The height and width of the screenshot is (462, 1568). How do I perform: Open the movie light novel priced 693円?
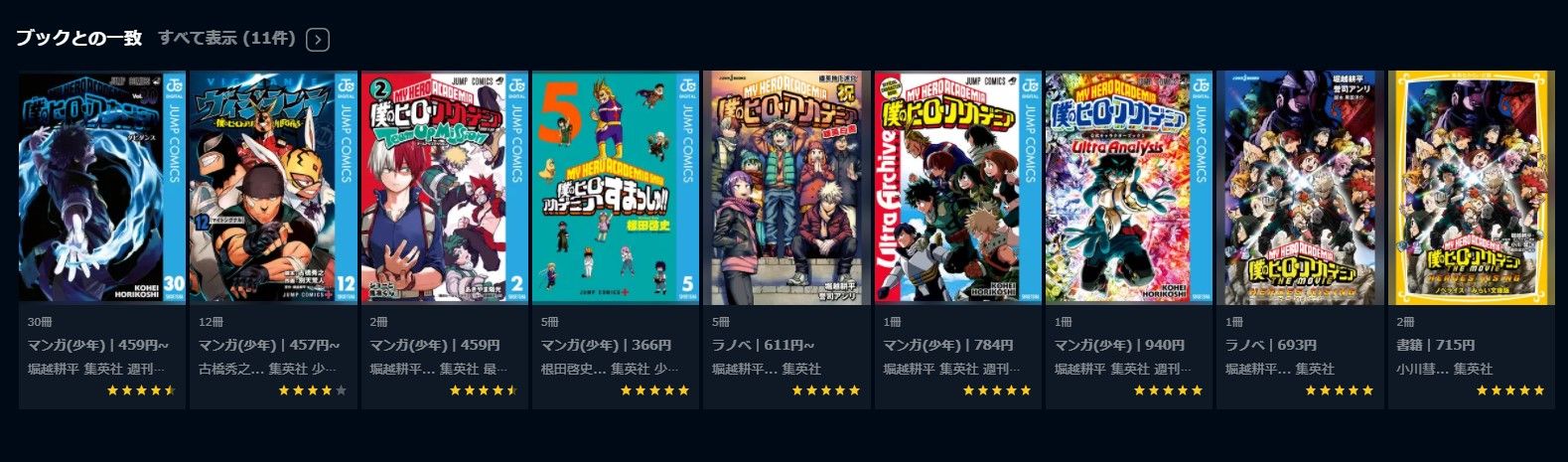(1299, 187)
